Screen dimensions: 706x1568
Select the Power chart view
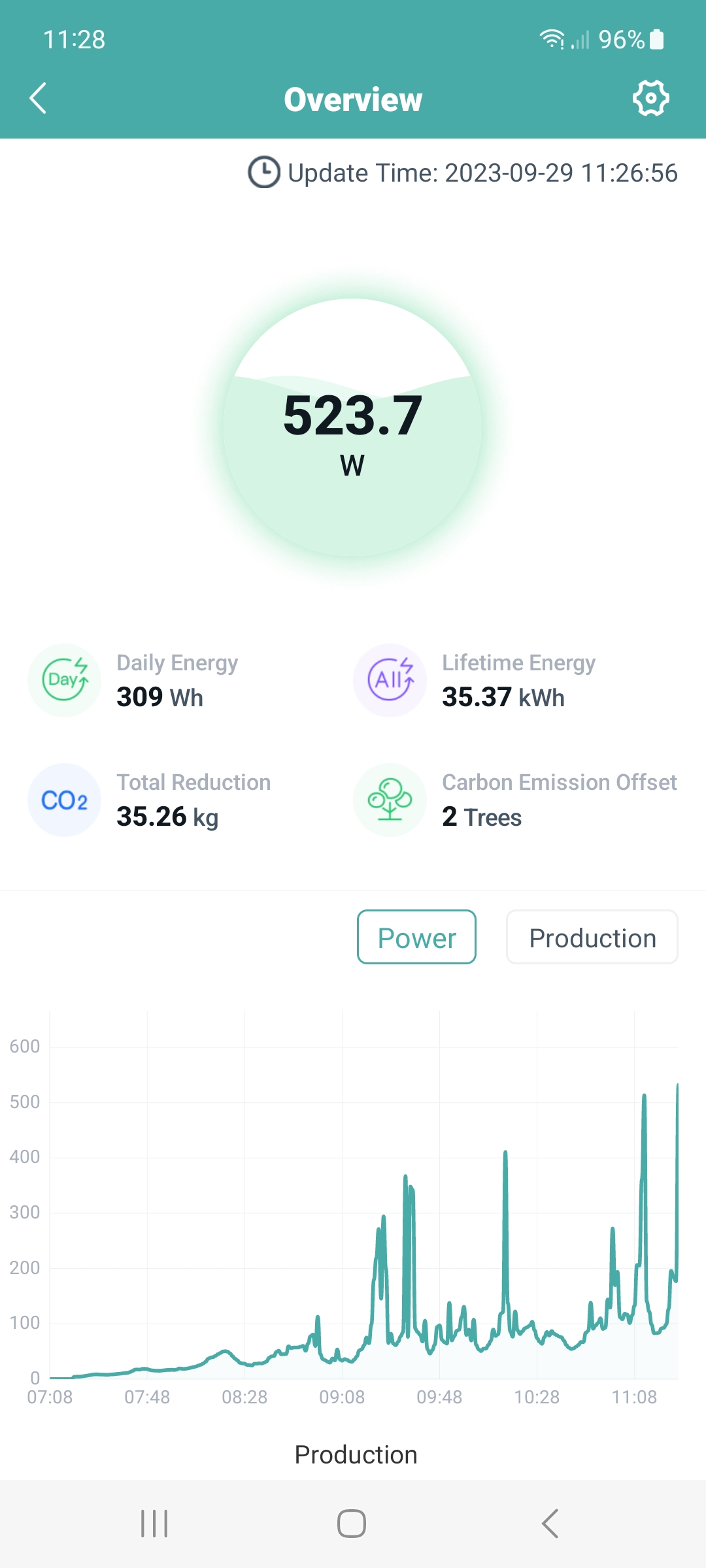[x=416, y=937]
